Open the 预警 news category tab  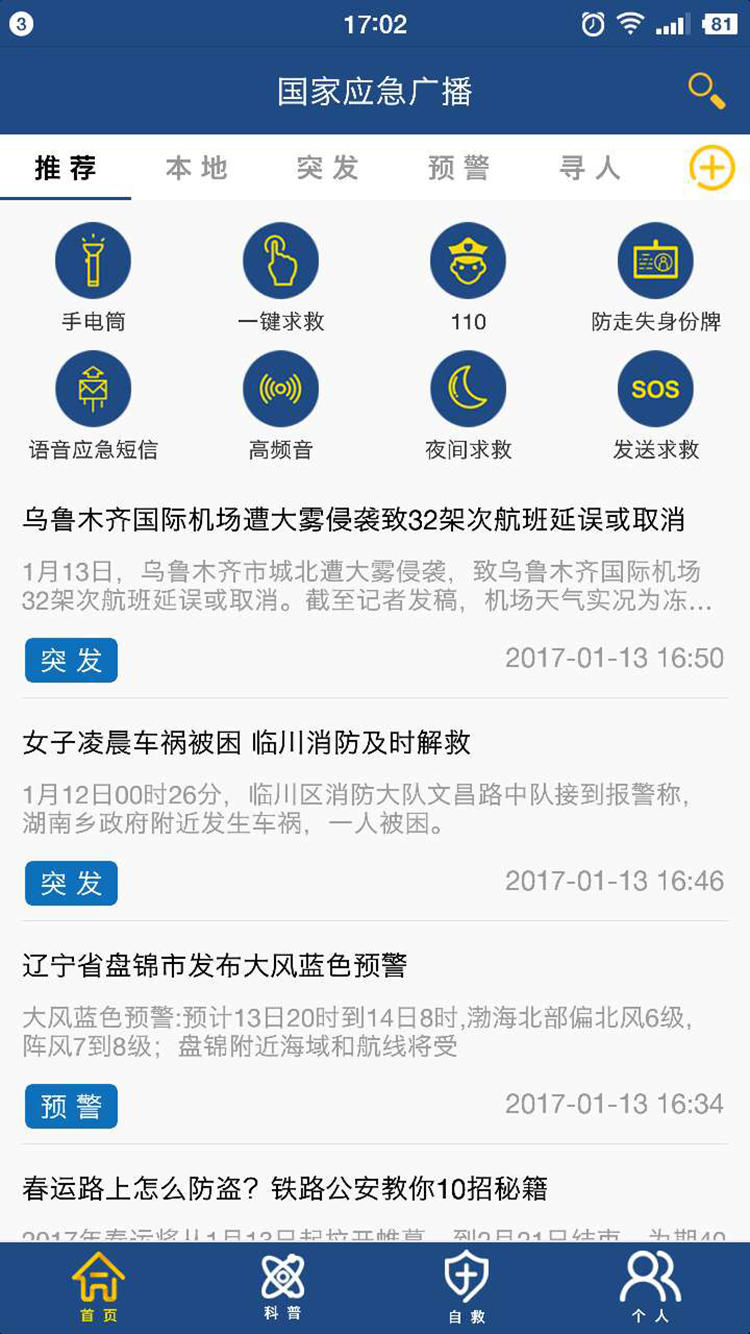[x=460, y=168]
